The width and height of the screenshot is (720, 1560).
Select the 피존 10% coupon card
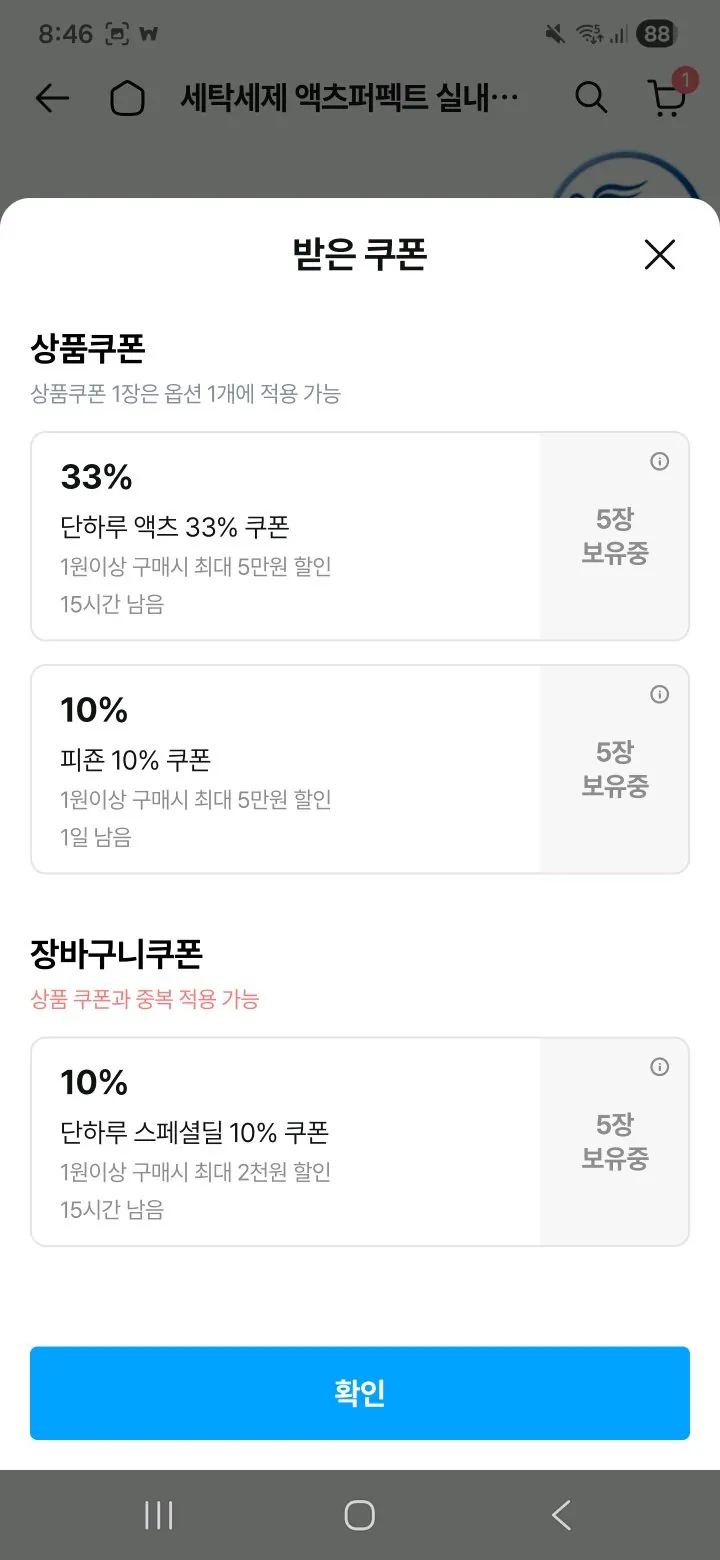point(285,768)
